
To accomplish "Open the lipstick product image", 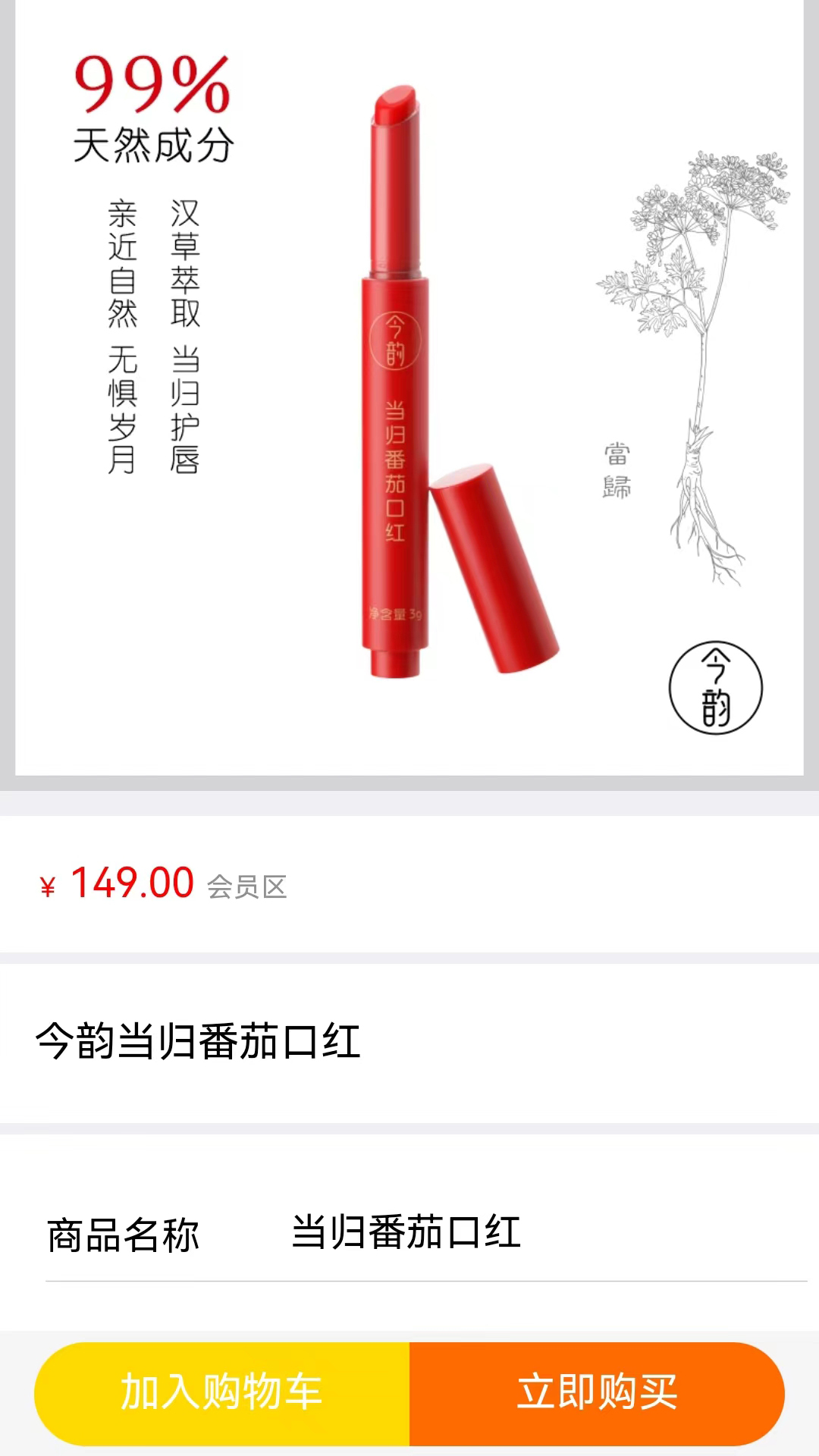I will [409, 387].
